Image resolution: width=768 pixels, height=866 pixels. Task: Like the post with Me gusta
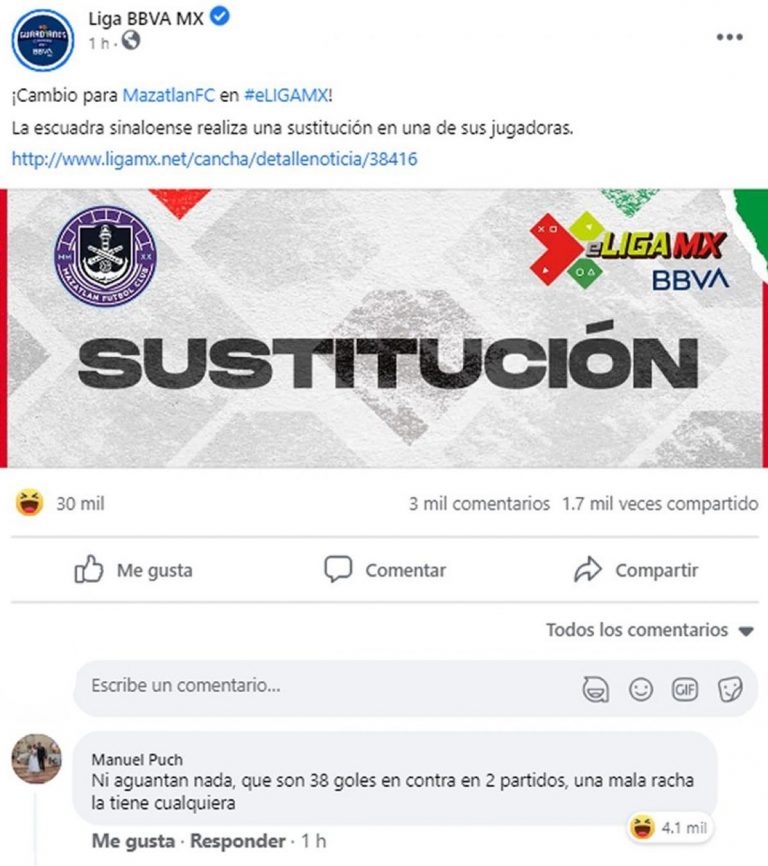pyautogui.click(x=134, y=571)
